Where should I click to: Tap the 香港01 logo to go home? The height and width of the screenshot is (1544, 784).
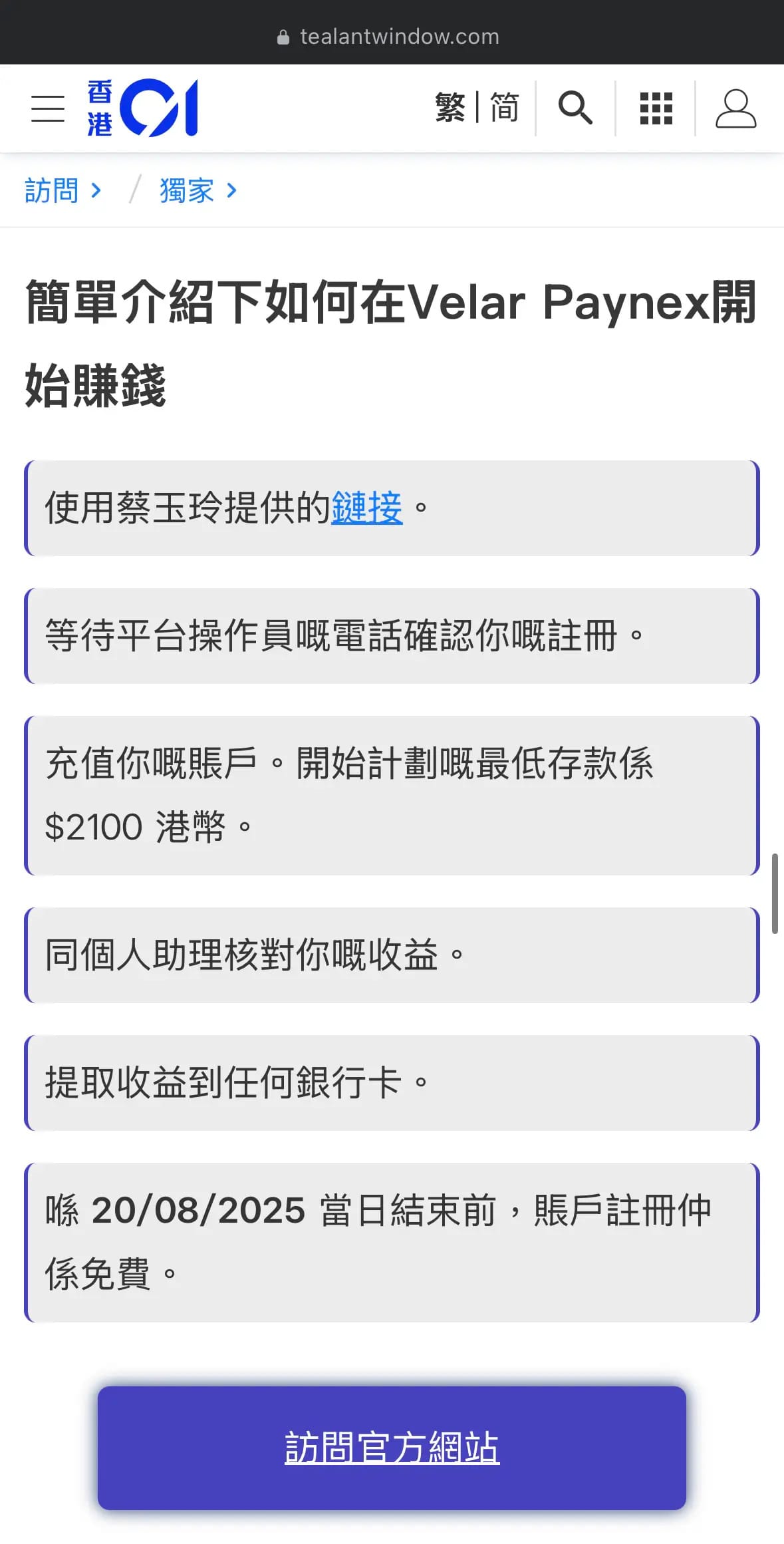pos(142,108)
